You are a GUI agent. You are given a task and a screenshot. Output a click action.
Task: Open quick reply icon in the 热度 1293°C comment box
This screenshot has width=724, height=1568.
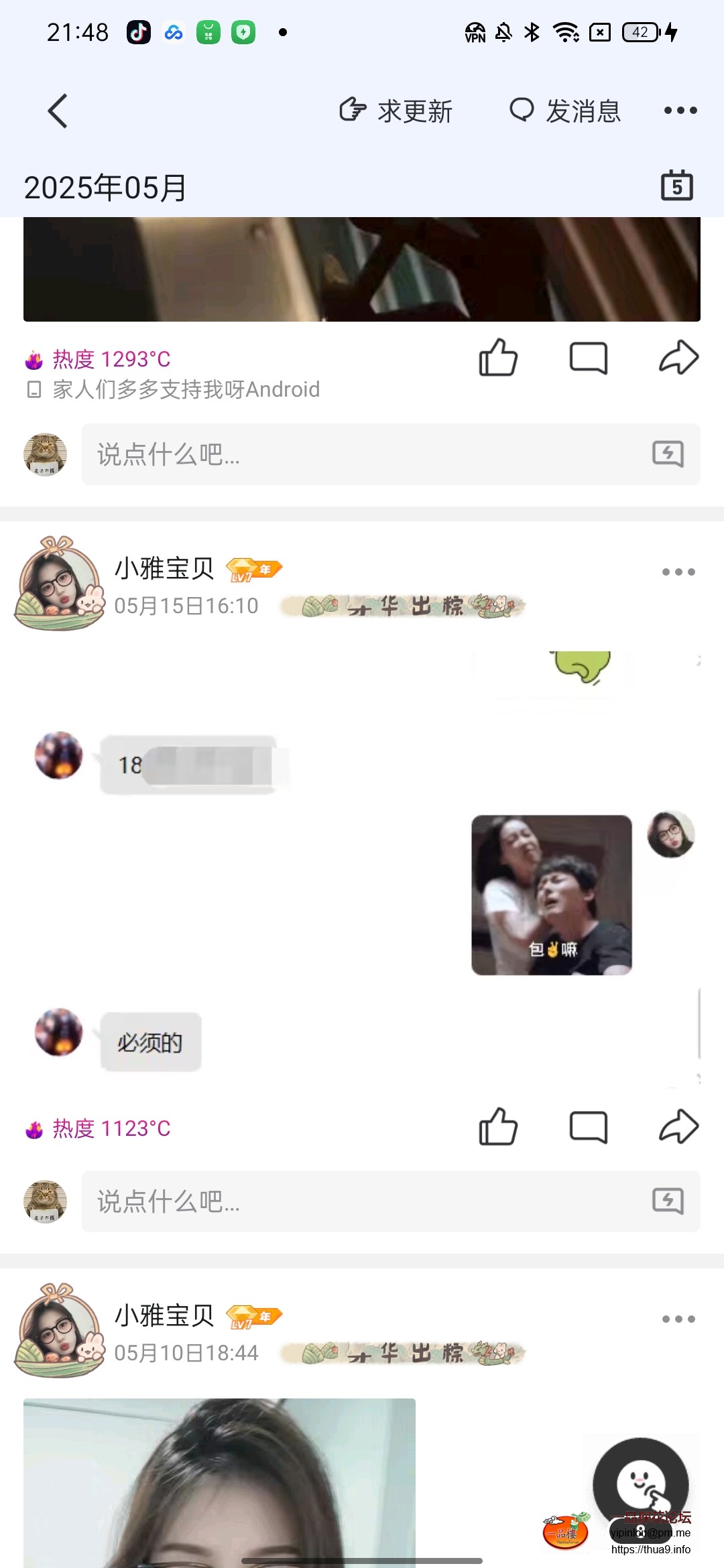pyautogui.click(x=668, y=454)
